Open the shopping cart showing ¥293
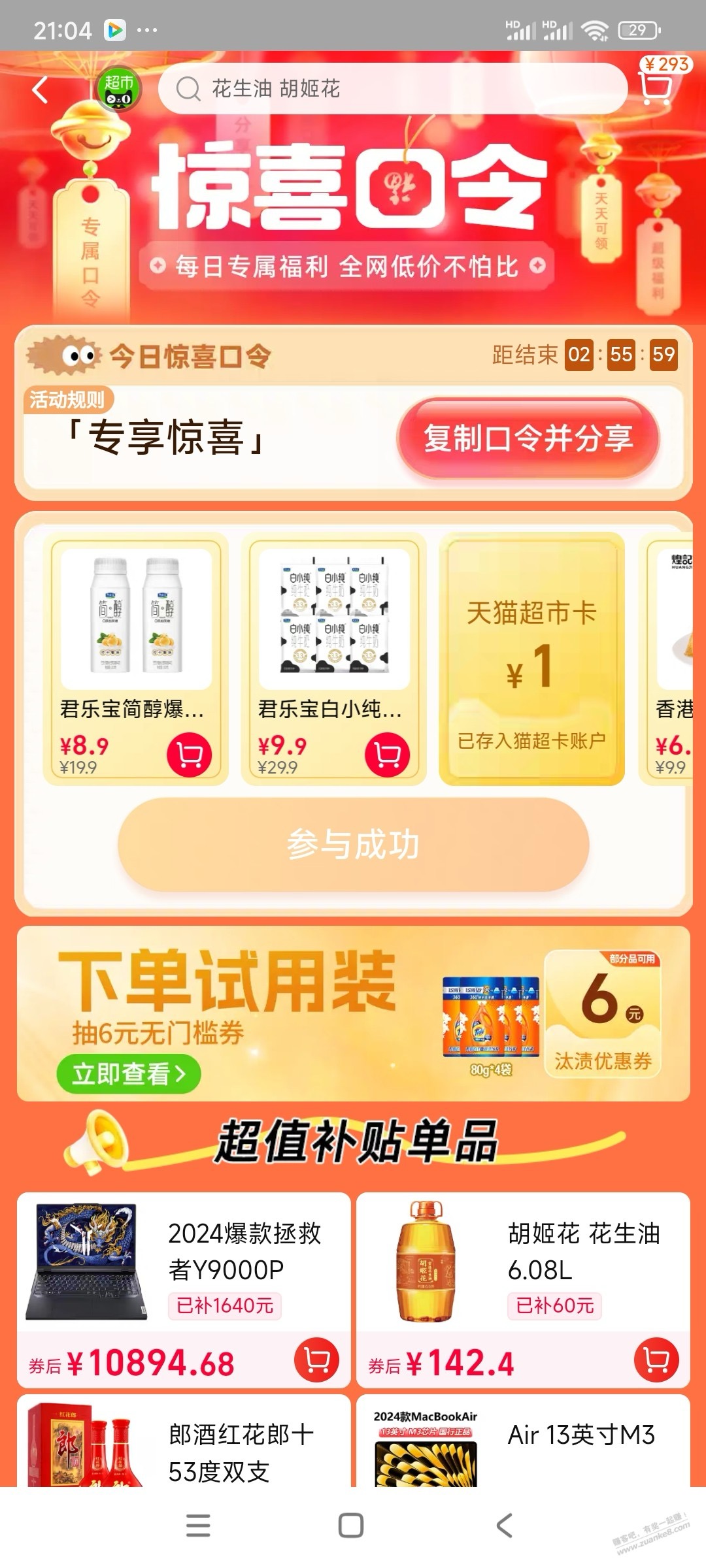Screen dimensions: 706x1568 pyautogui.click(x=656, y=87)
